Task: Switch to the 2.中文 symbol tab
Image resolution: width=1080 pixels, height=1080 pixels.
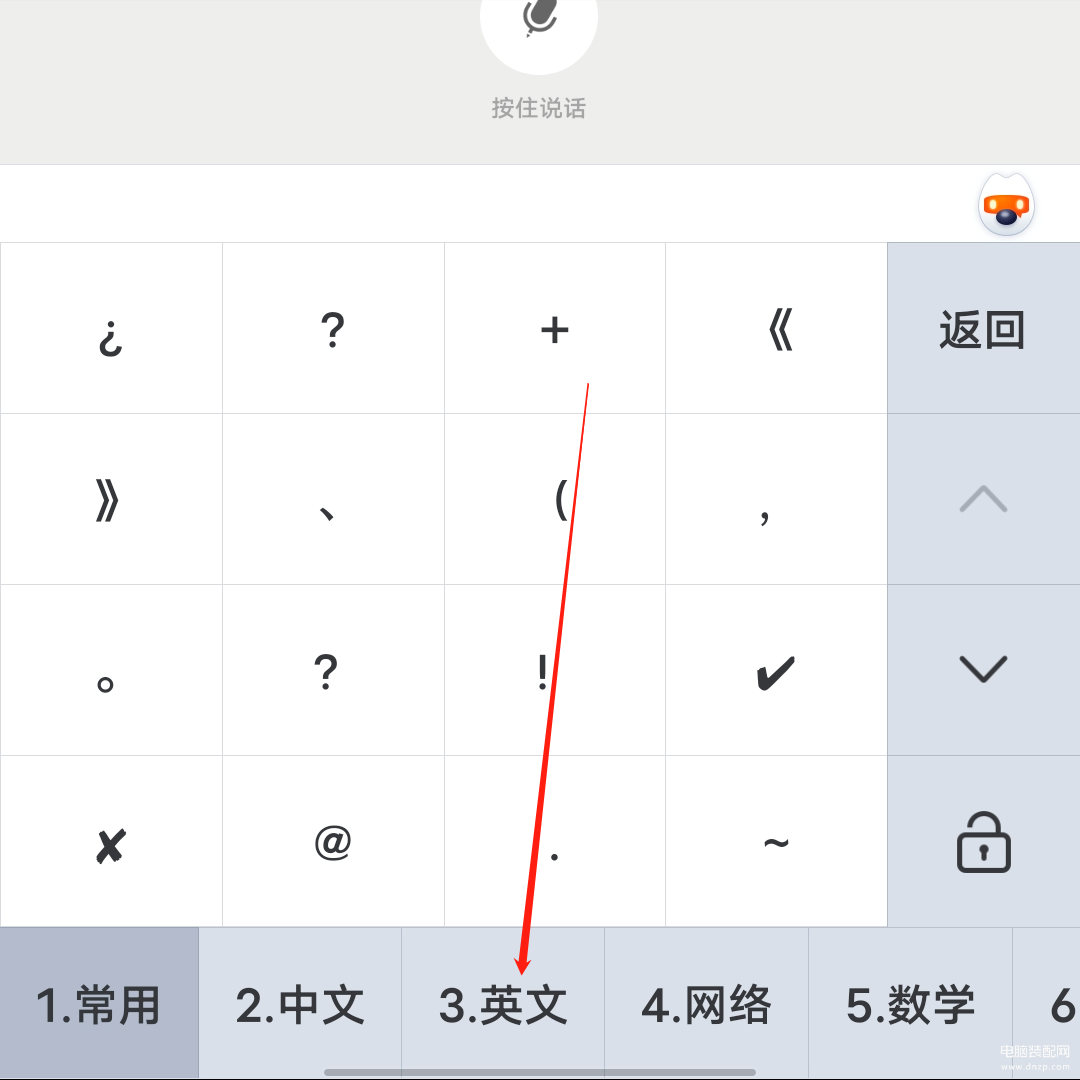Action: pos(300,1004)
